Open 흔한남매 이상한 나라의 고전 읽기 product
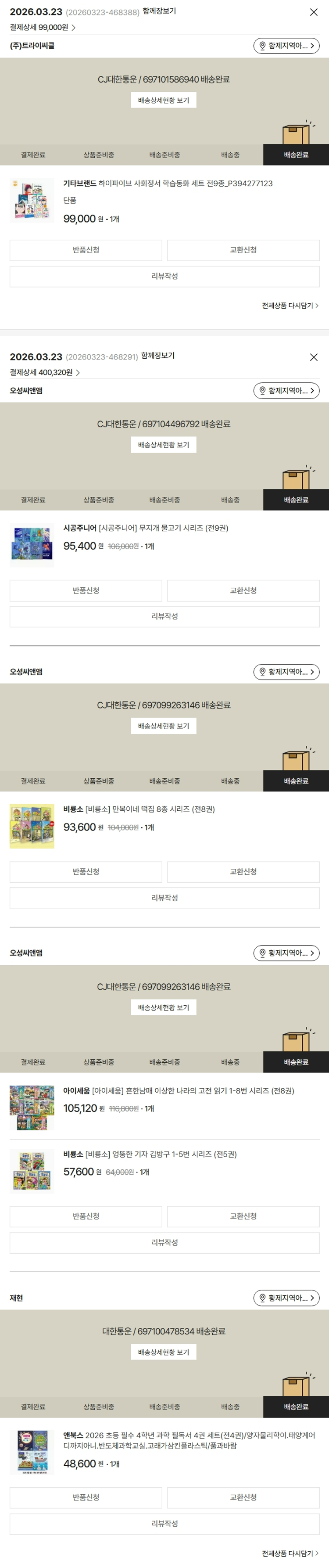 (178, 1091)
